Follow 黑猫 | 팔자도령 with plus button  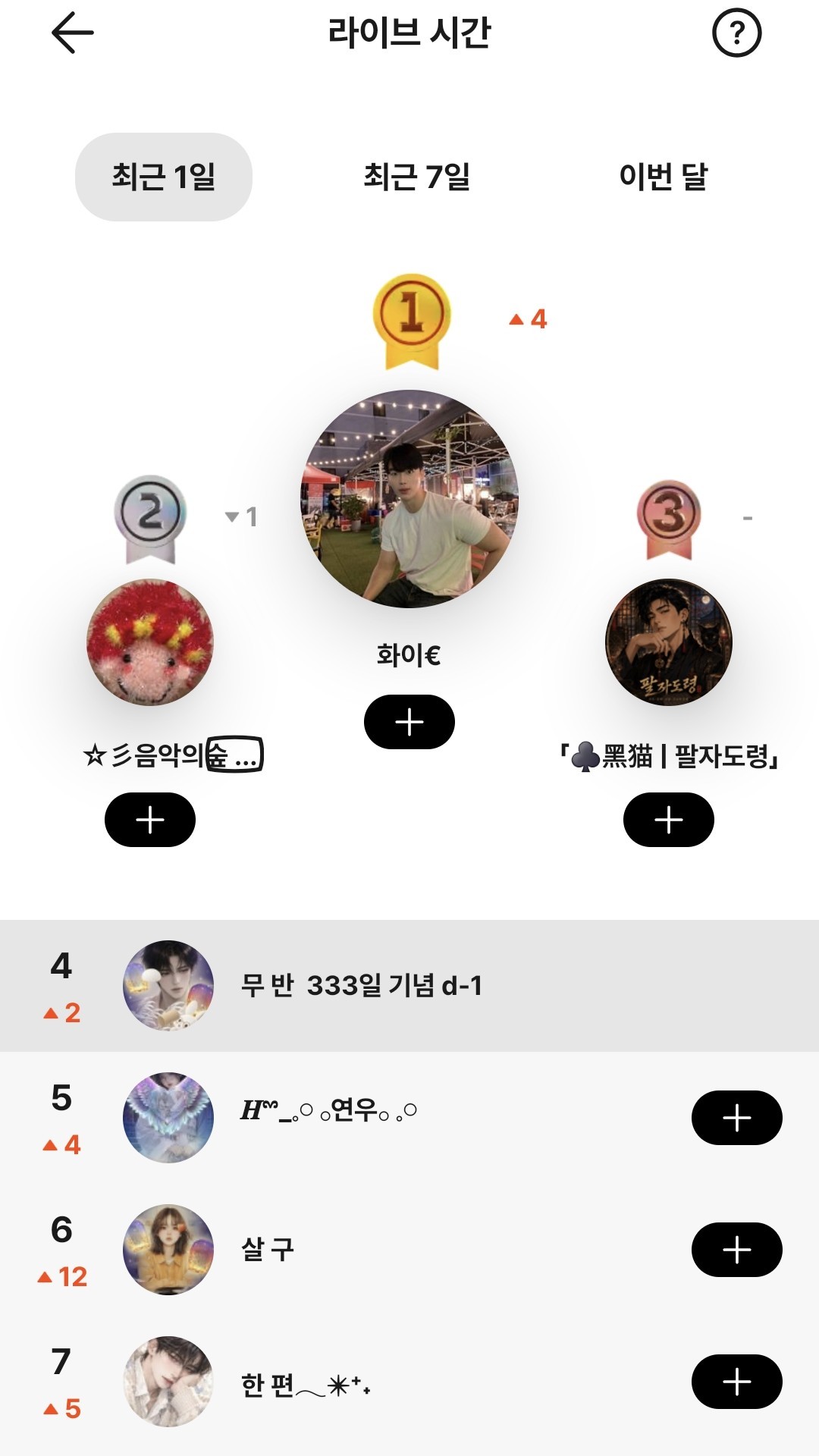(669, 820)
